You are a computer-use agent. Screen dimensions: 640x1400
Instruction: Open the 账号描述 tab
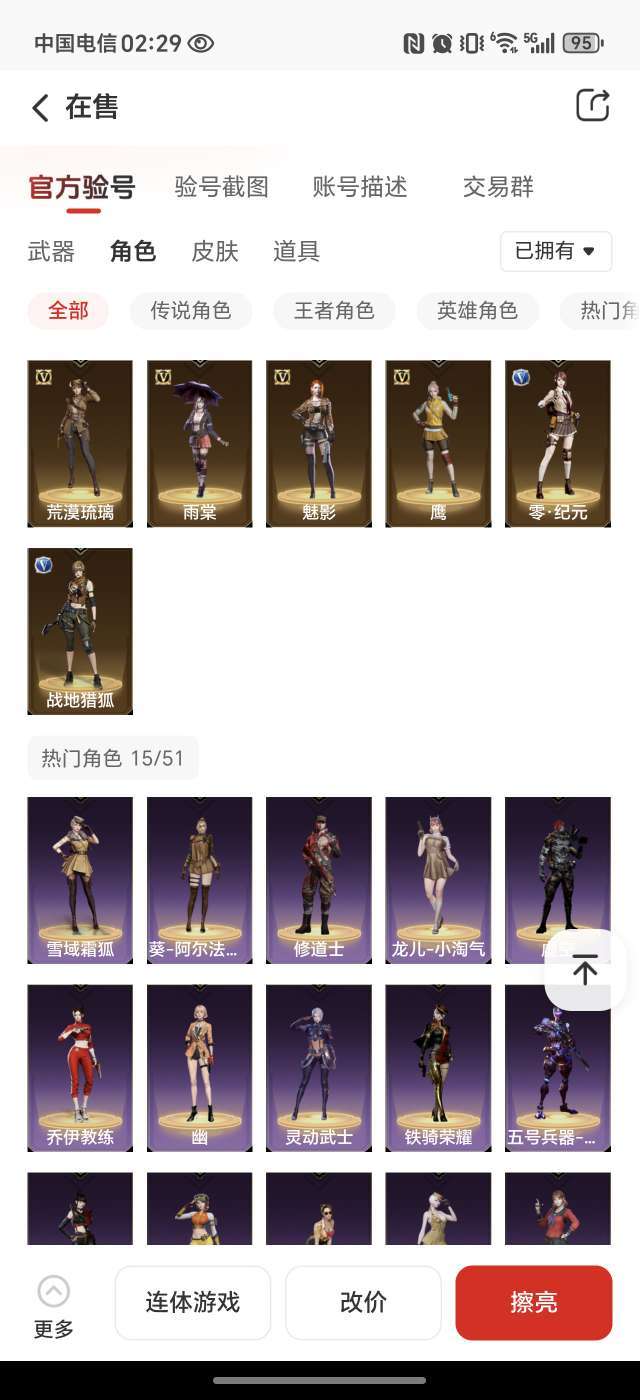(x=360, y=187)
